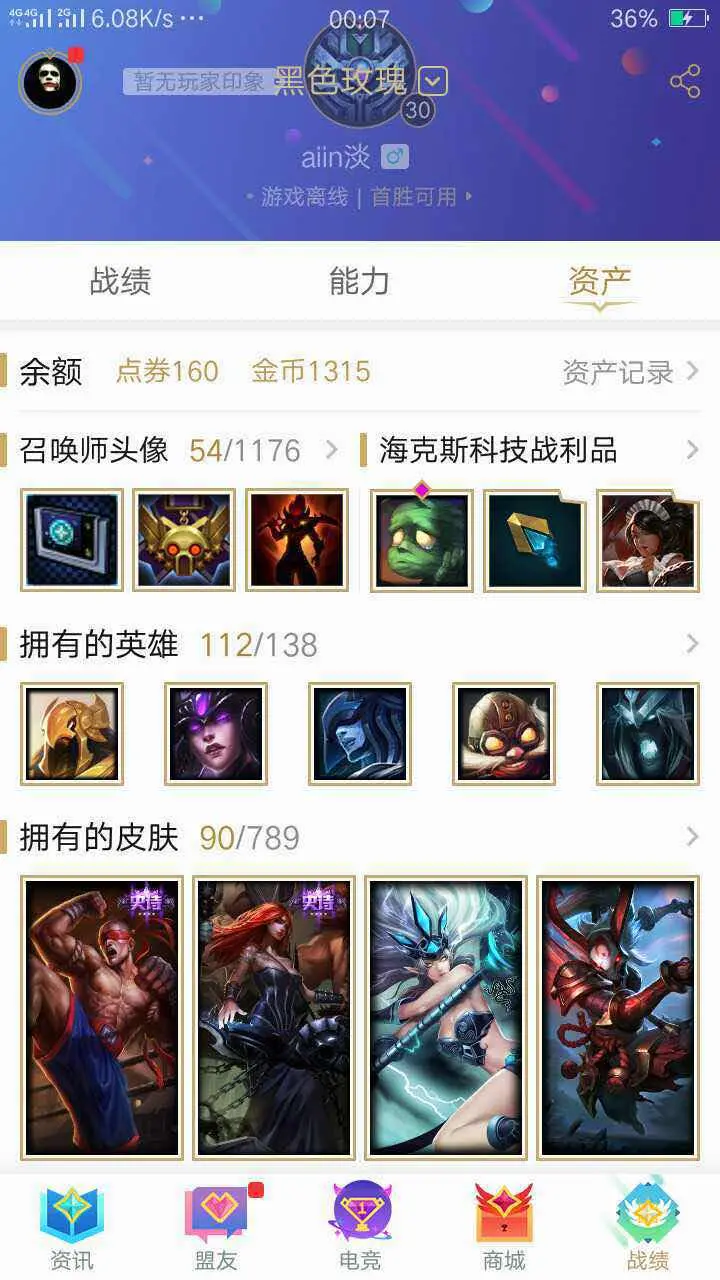Expand the 黑色玫瑰 server dropdown

432,81
